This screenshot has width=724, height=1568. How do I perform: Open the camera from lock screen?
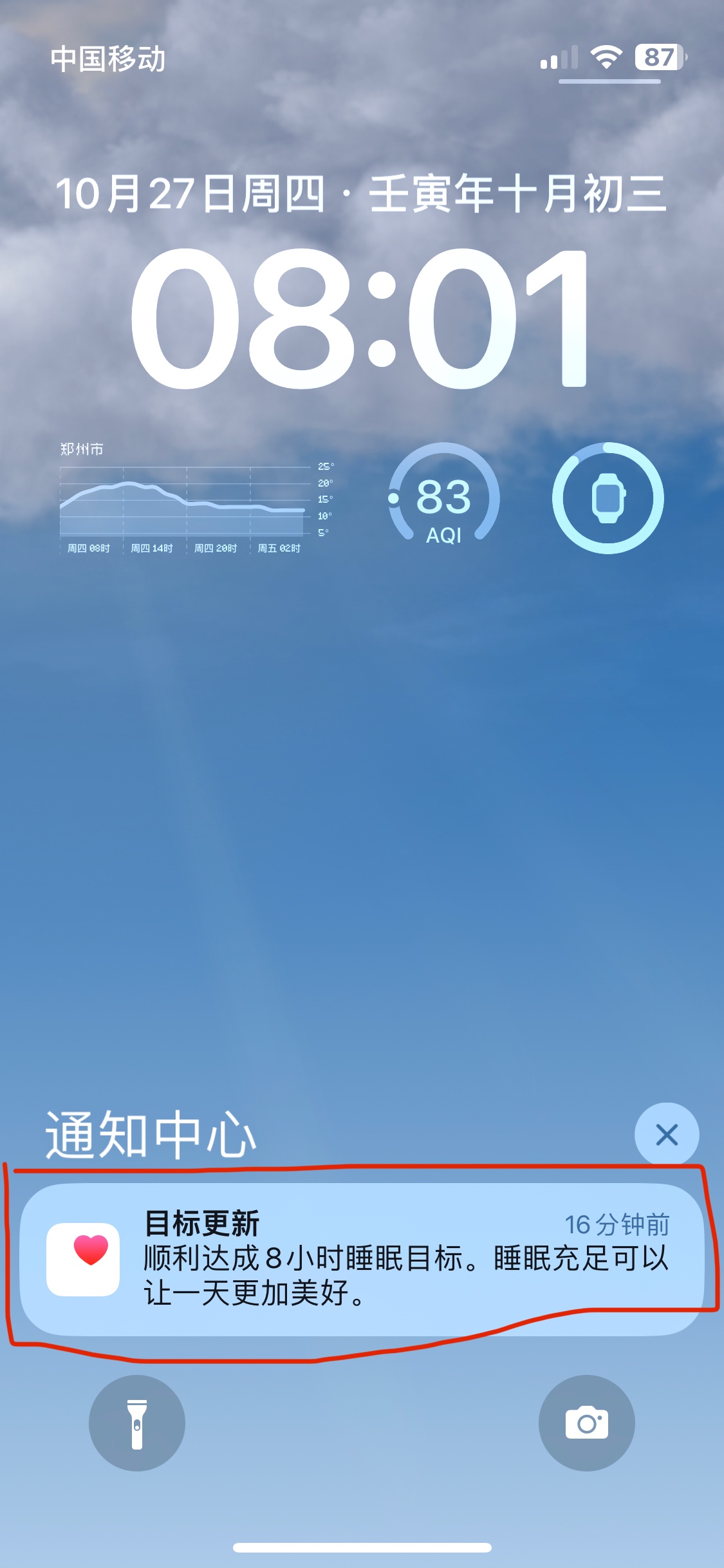click(x=586, y=1423)
